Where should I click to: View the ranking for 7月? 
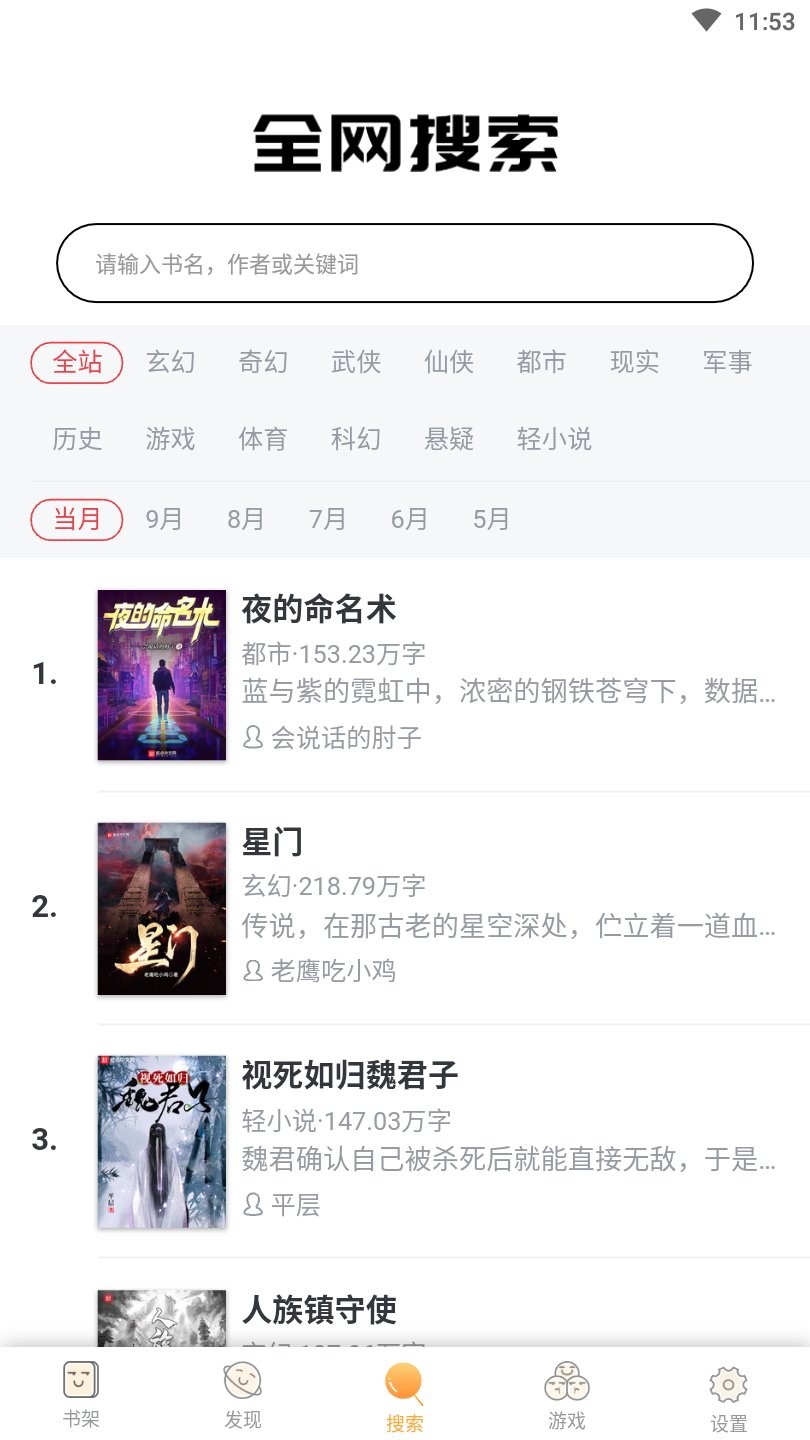point(327,520)
